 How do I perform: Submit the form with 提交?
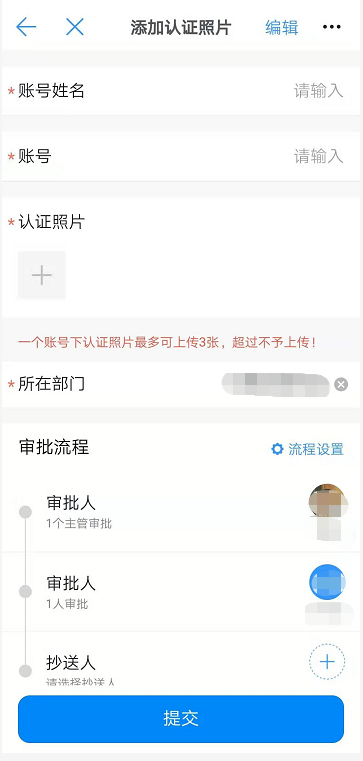pyautogui.click(x=181, y=719)
